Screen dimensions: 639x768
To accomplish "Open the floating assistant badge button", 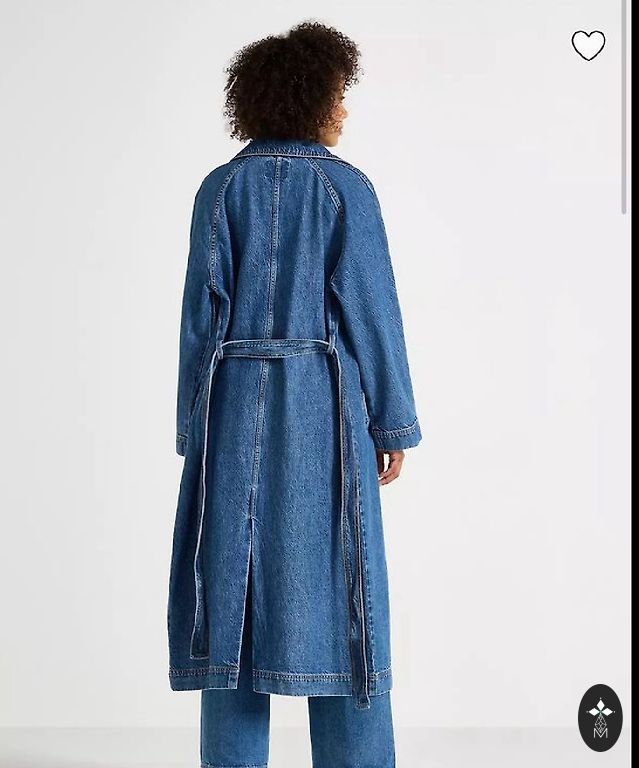I will click(600, 717).
